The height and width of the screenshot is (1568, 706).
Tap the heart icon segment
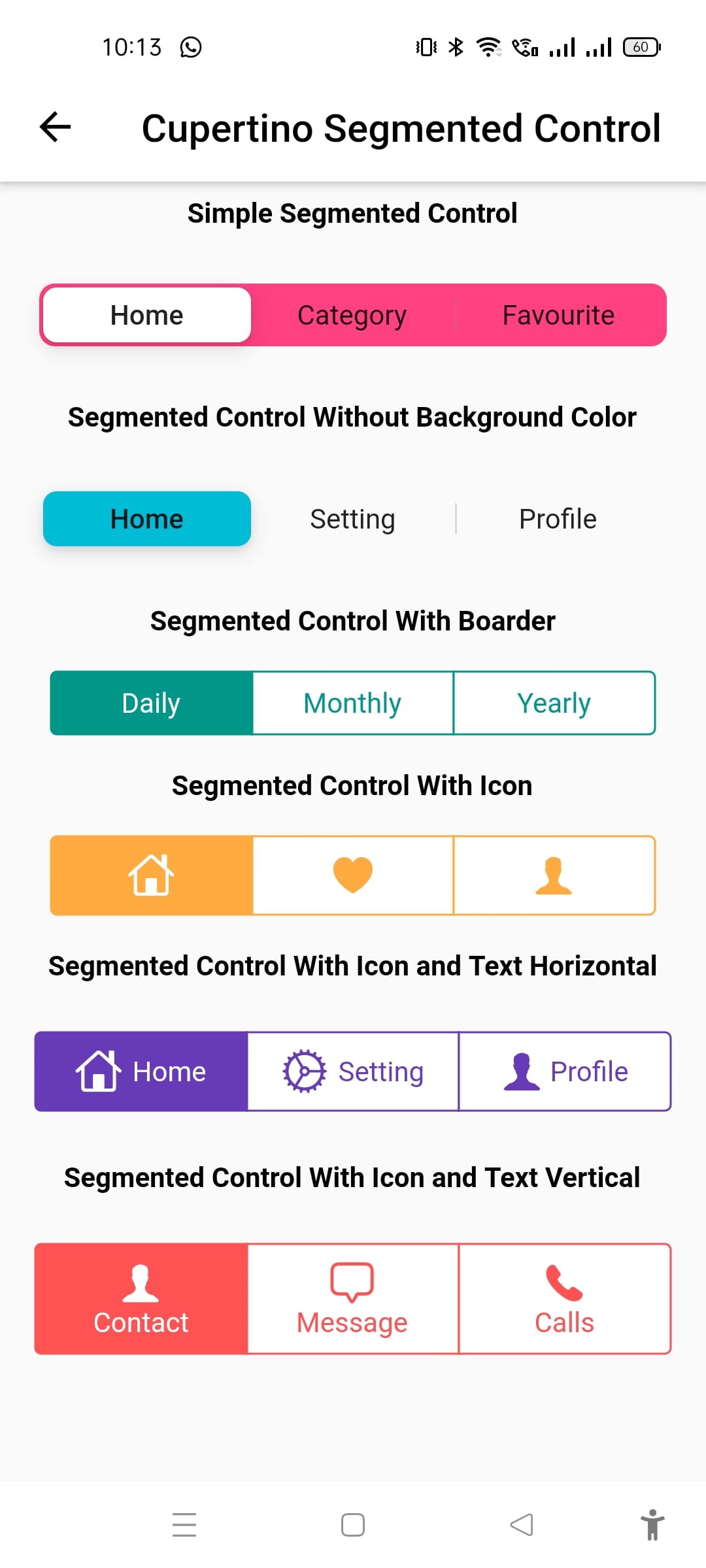pos(352,875)
